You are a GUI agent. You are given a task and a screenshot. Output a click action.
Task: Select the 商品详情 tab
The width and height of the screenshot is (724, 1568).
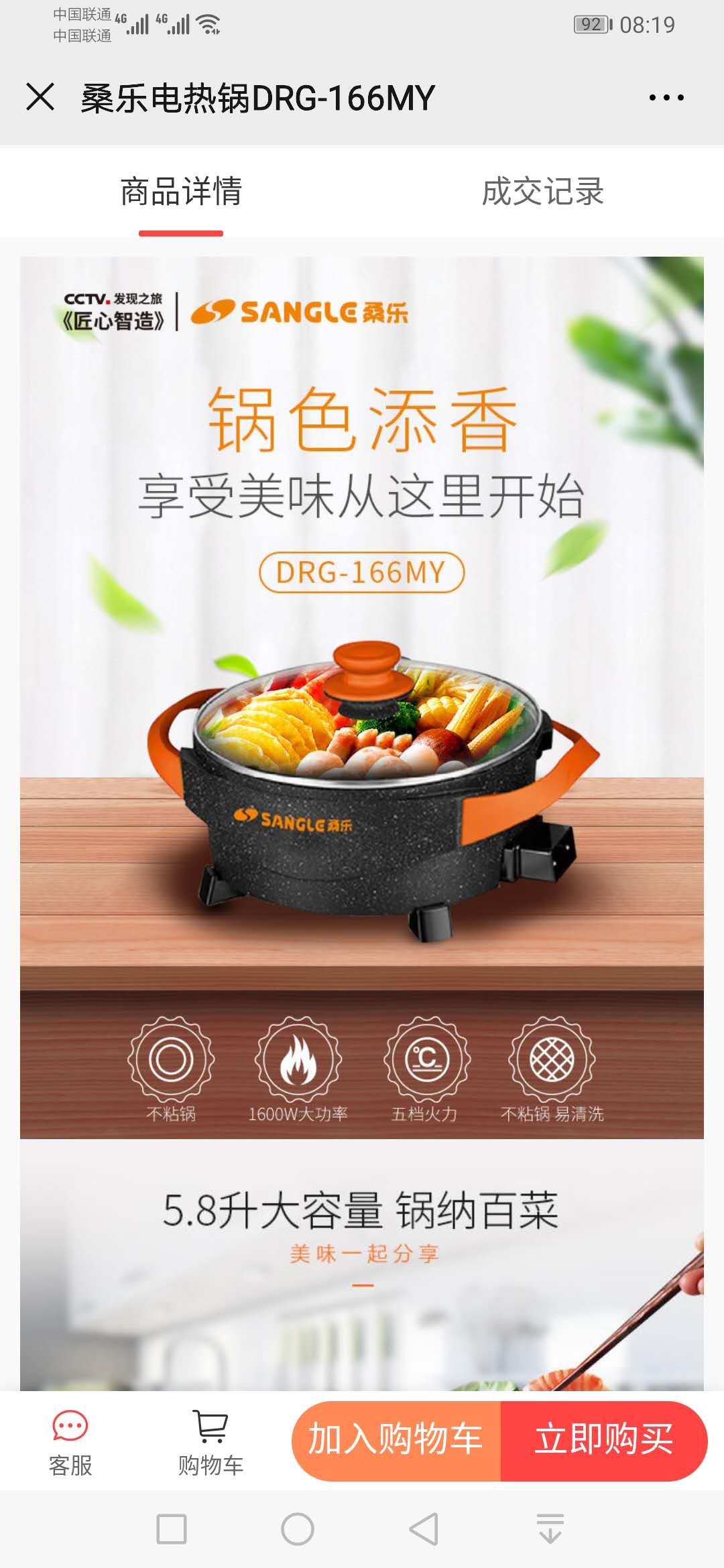pyautogui.click(x=181, y=192)
